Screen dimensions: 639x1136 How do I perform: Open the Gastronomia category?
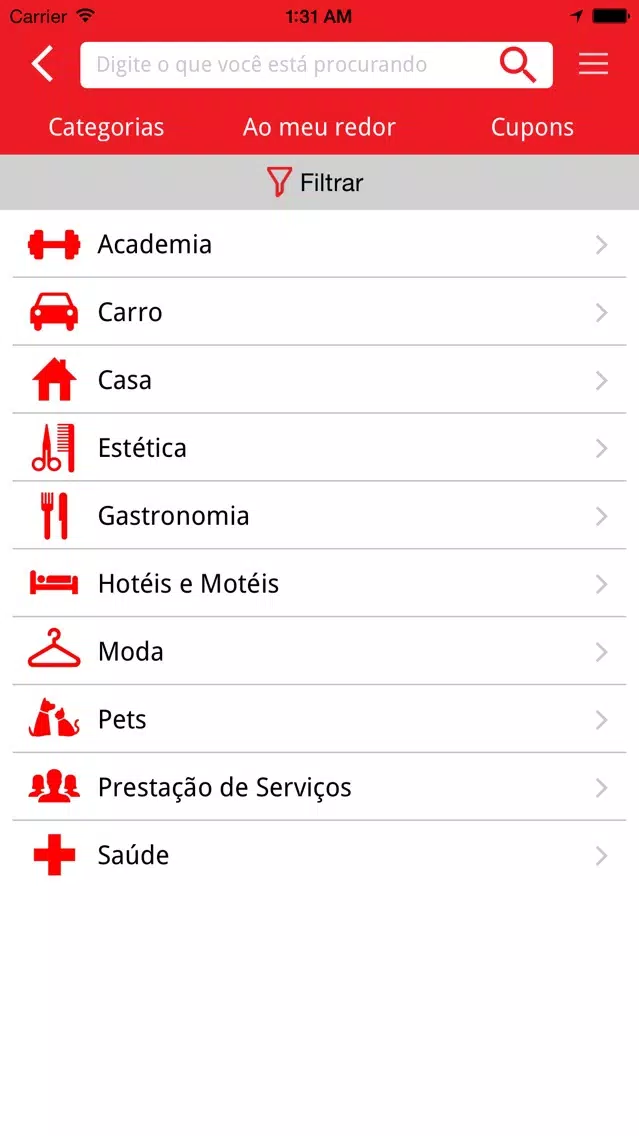coord(320,515)
